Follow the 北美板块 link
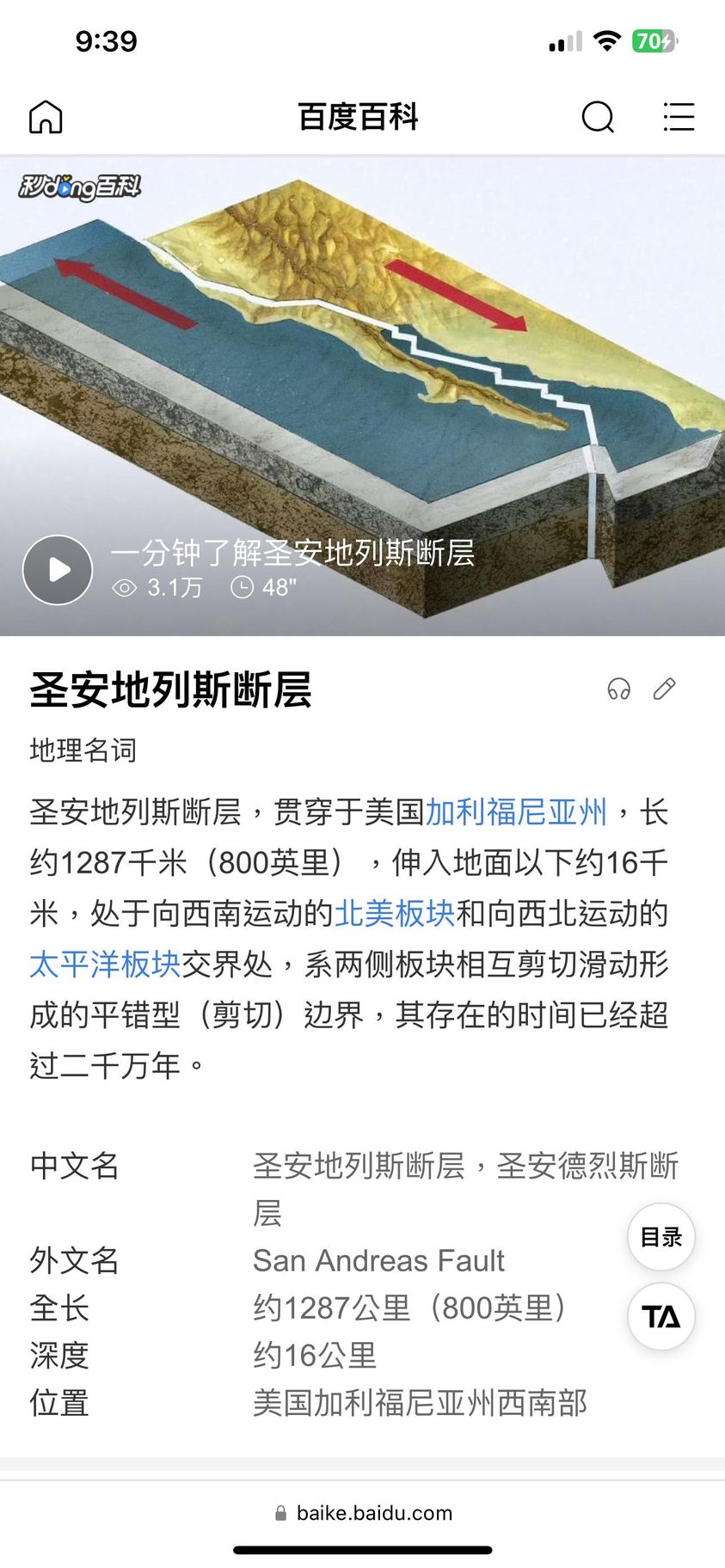 (395, 913)
